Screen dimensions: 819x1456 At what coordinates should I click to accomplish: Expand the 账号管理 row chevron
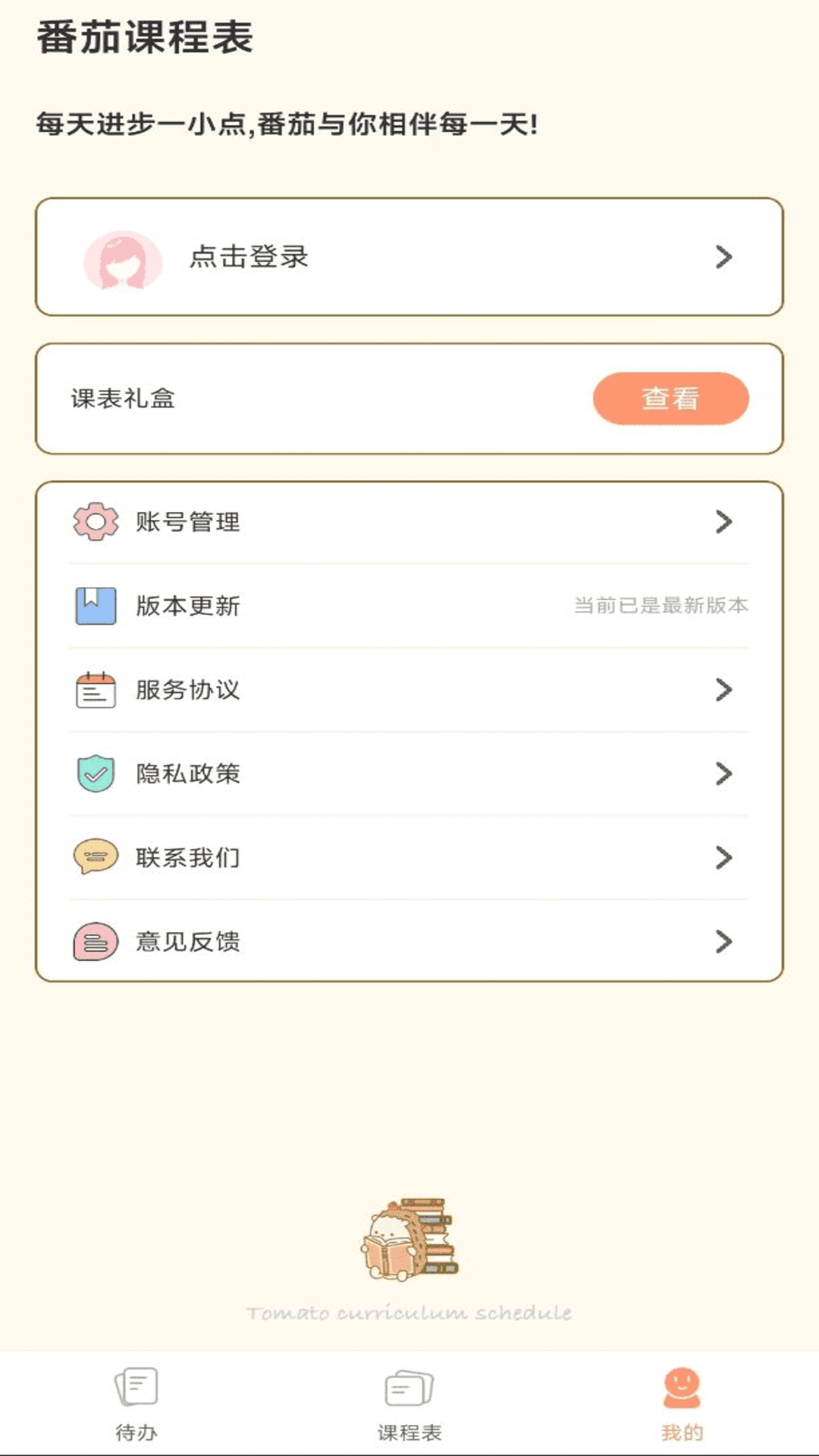point(724,522)
